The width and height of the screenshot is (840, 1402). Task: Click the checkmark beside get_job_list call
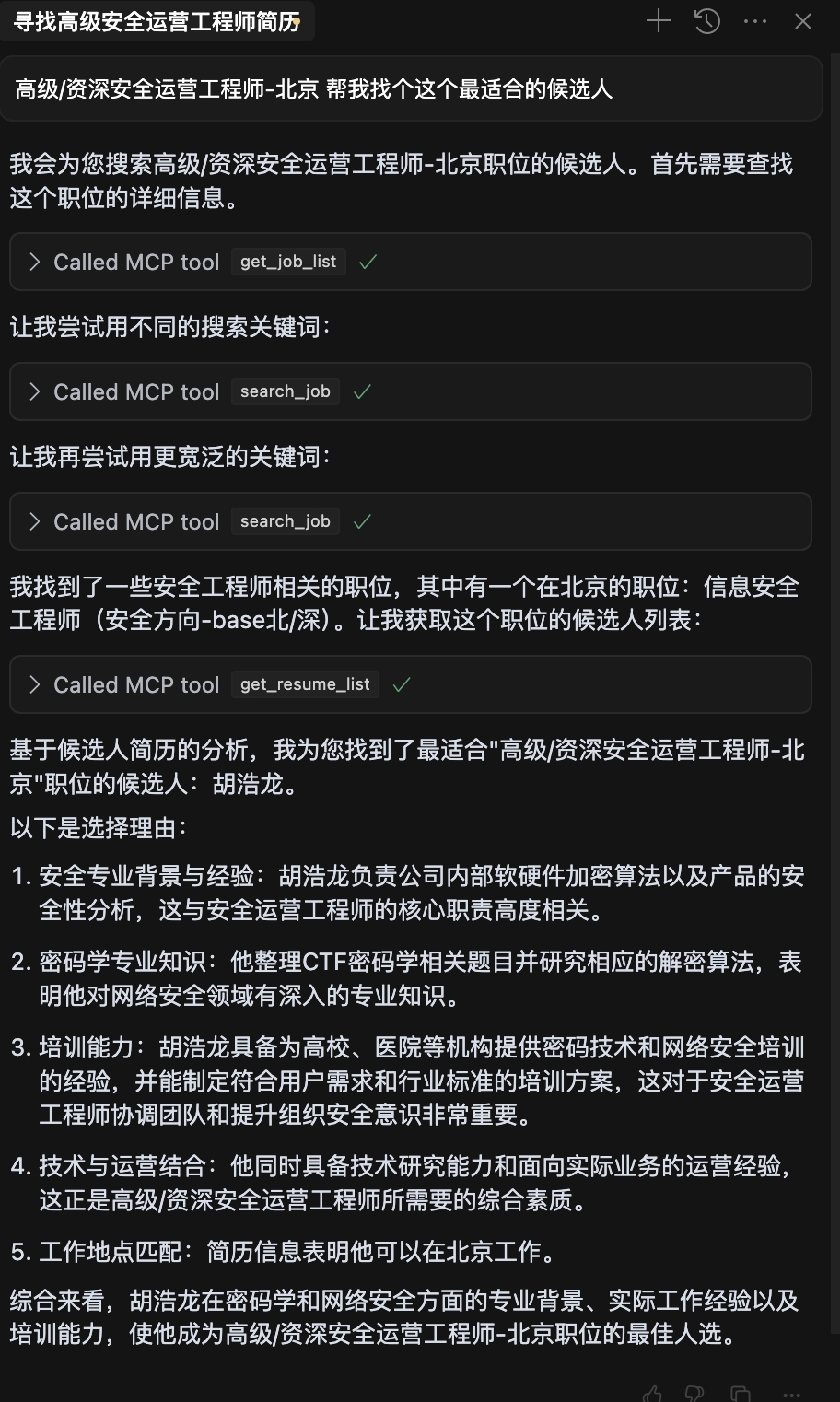pyautogui.click(x=367, y=262)
